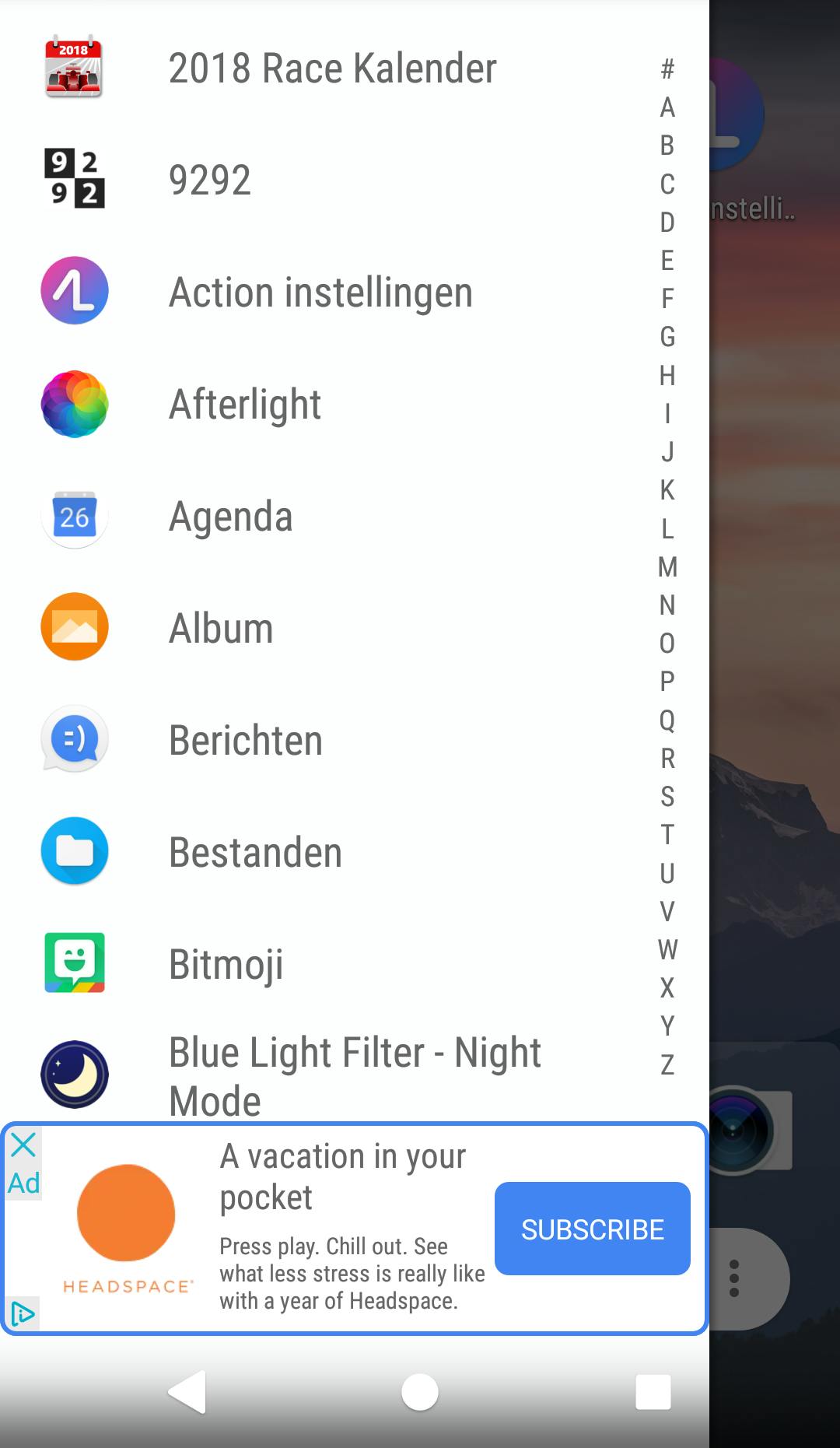Select # in the alphabet index

tap(667, 69)
